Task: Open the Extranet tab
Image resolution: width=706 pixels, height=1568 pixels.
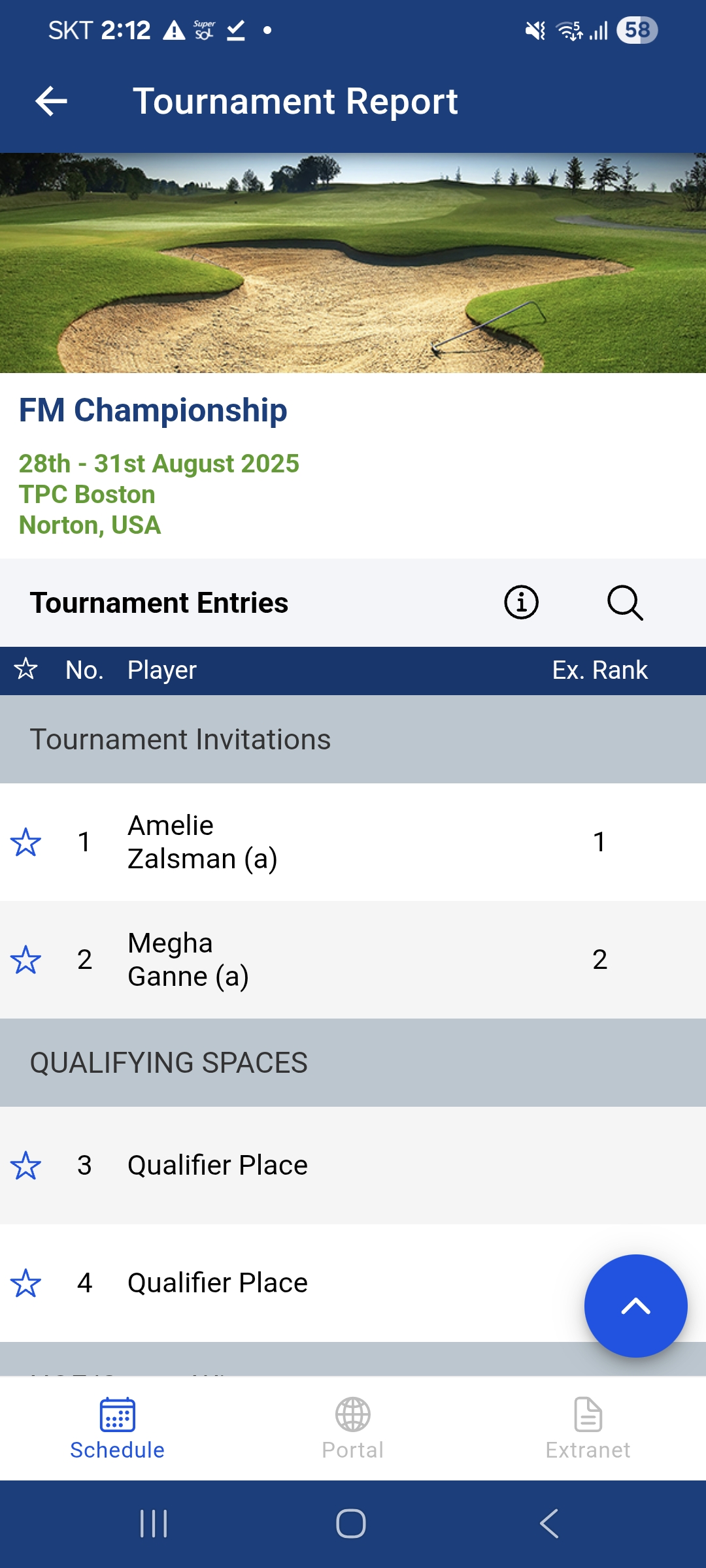Action: [x=588, y=1429]
